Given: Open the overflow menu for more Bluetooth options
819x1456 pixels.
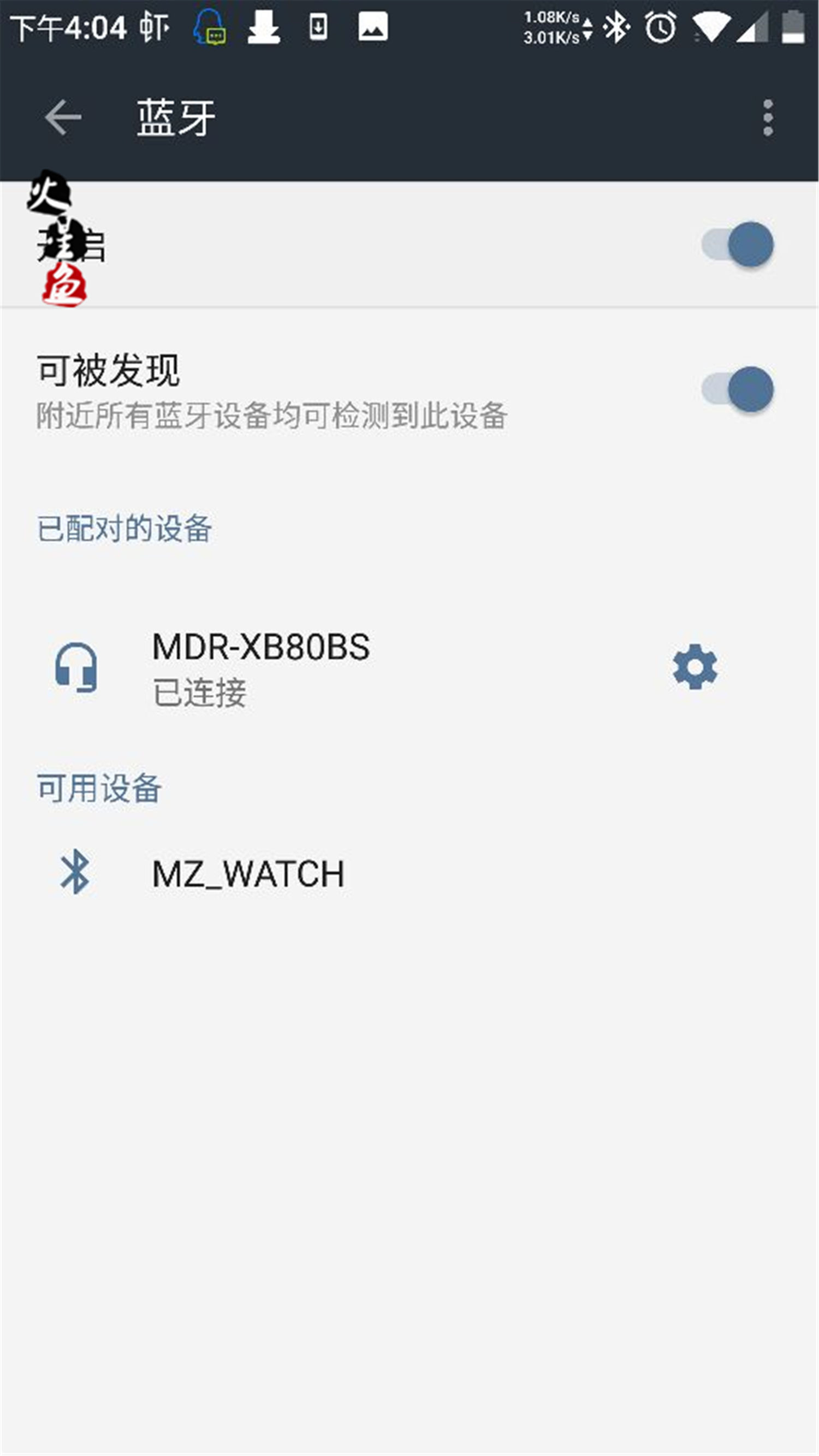Looking at the screenshot, I should (x=768, y=119).
